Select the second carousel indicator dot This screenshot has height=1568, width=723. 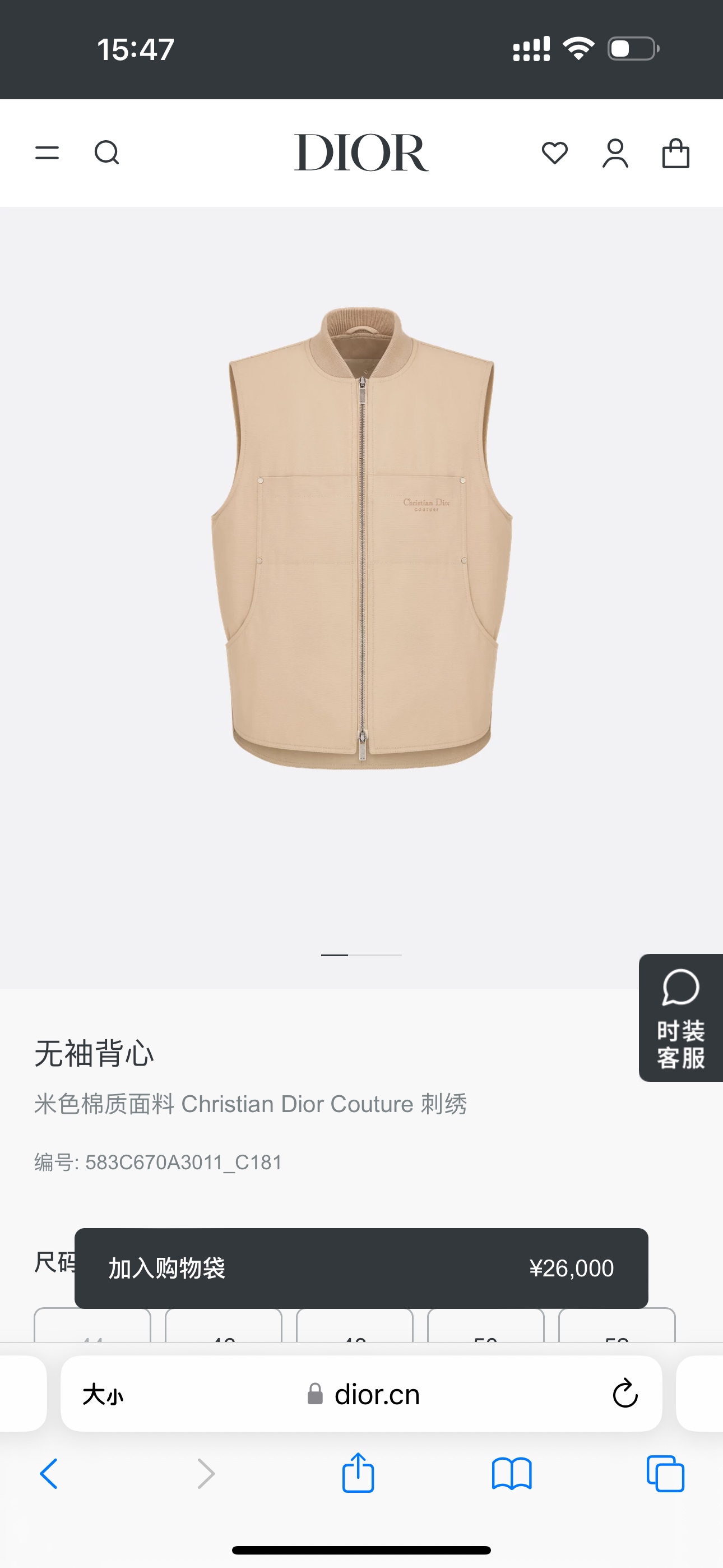(375, 955)
